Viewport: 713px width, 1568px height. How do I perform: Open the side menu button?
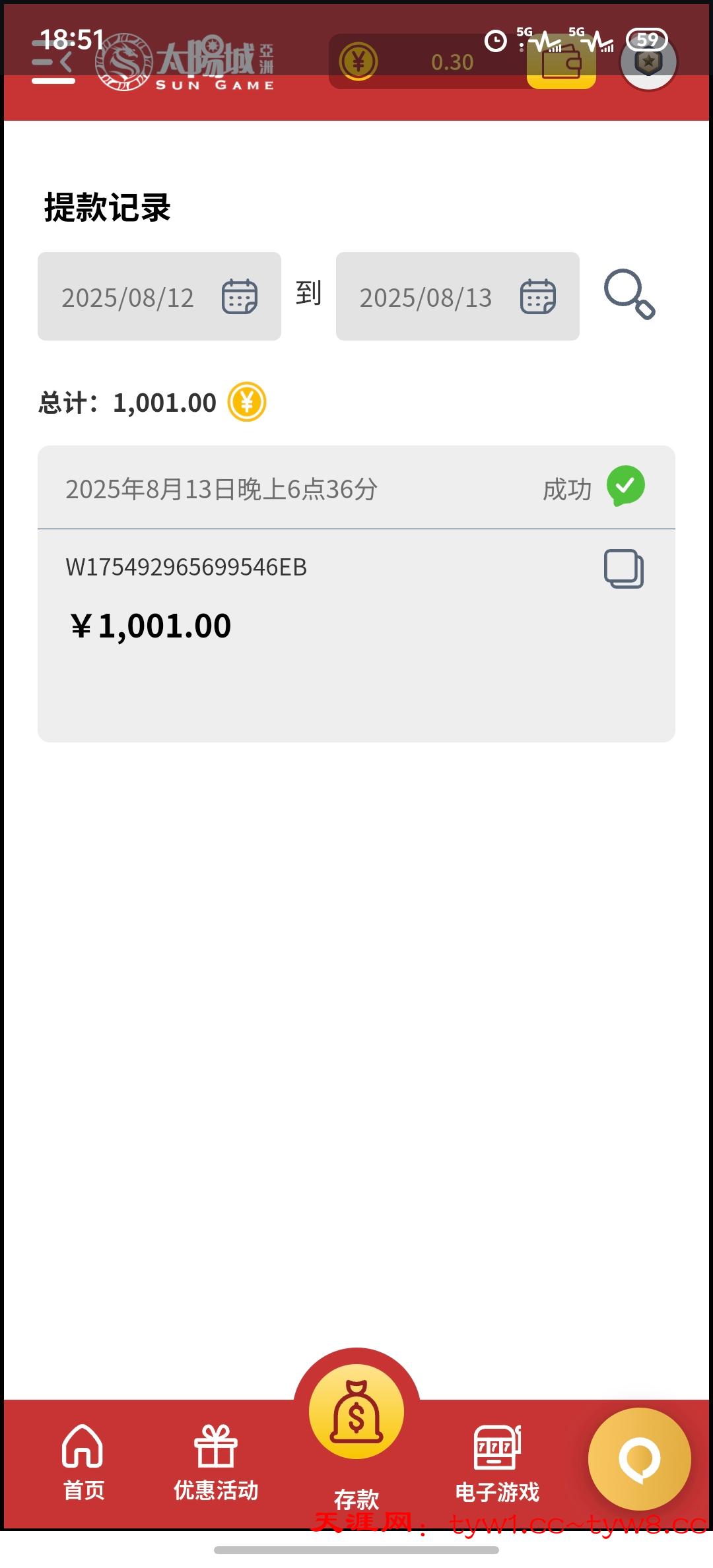[x=53, y=63]
